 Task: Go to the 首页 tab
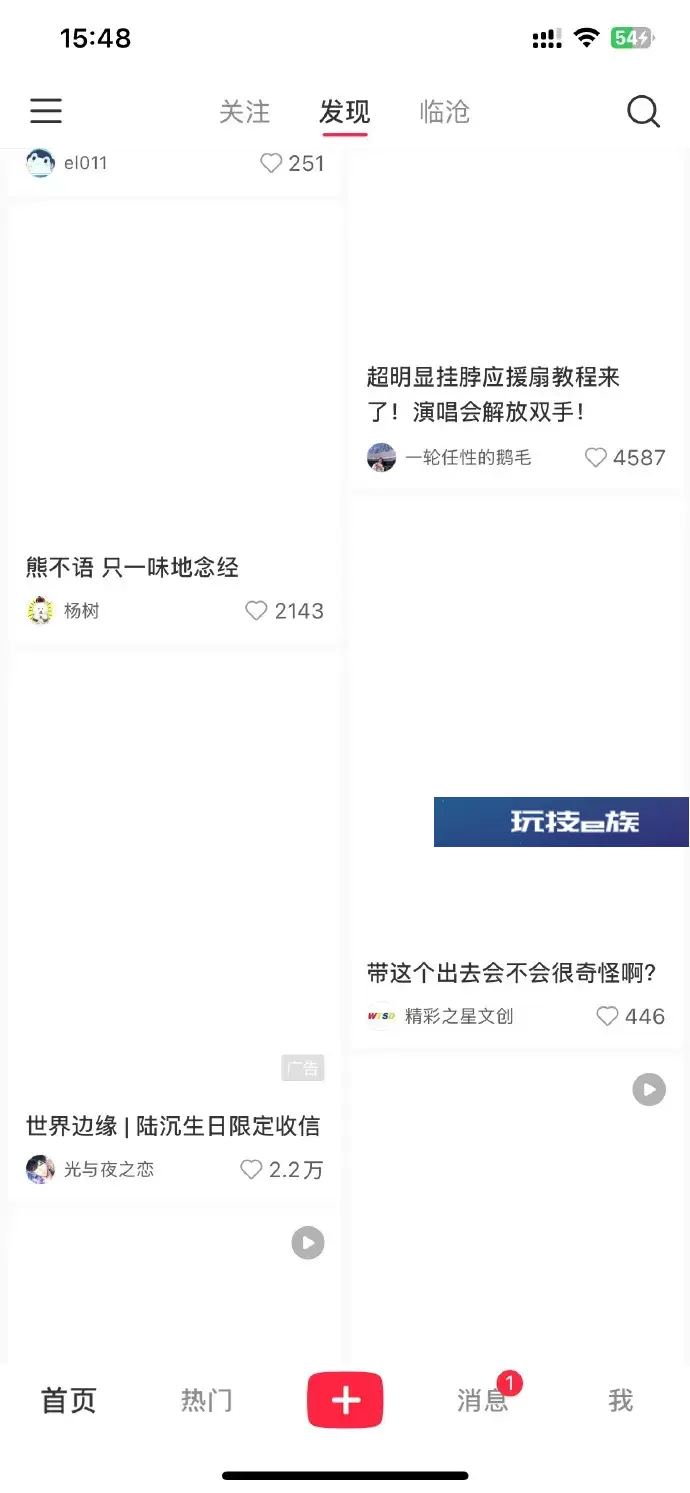click(x=69, y=1400)
